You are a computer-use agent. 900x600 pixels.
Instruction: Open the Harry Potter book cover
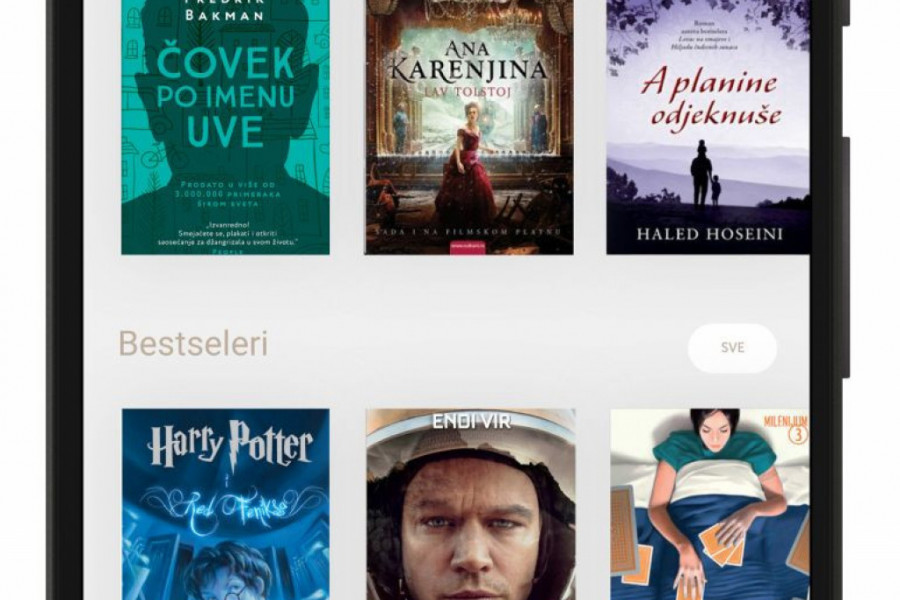[225, 503]
